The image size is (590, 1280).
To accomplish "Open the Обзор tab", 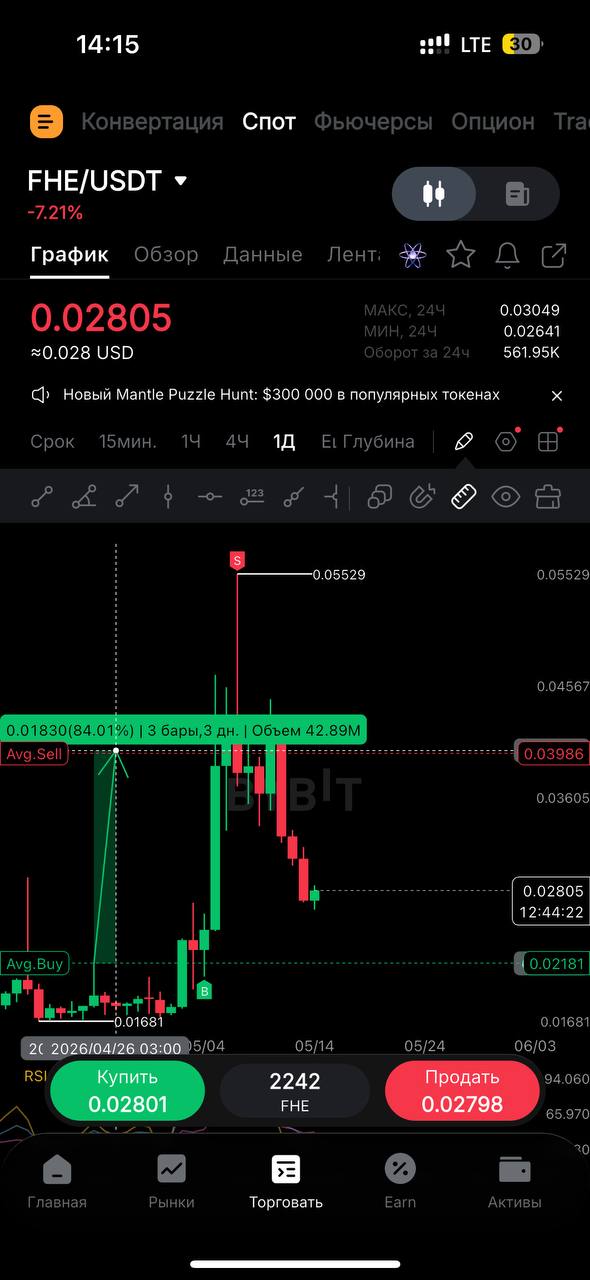I will (x=166, y=255).
